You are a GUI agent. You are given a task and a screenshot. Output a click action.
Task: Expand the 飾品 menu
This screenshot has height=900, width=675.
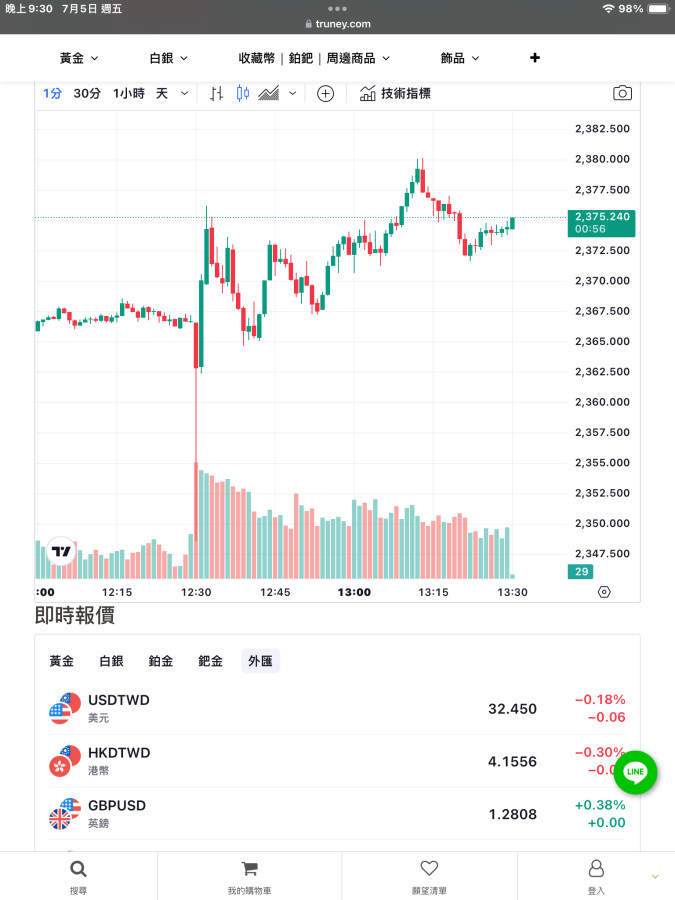point(460,58)
